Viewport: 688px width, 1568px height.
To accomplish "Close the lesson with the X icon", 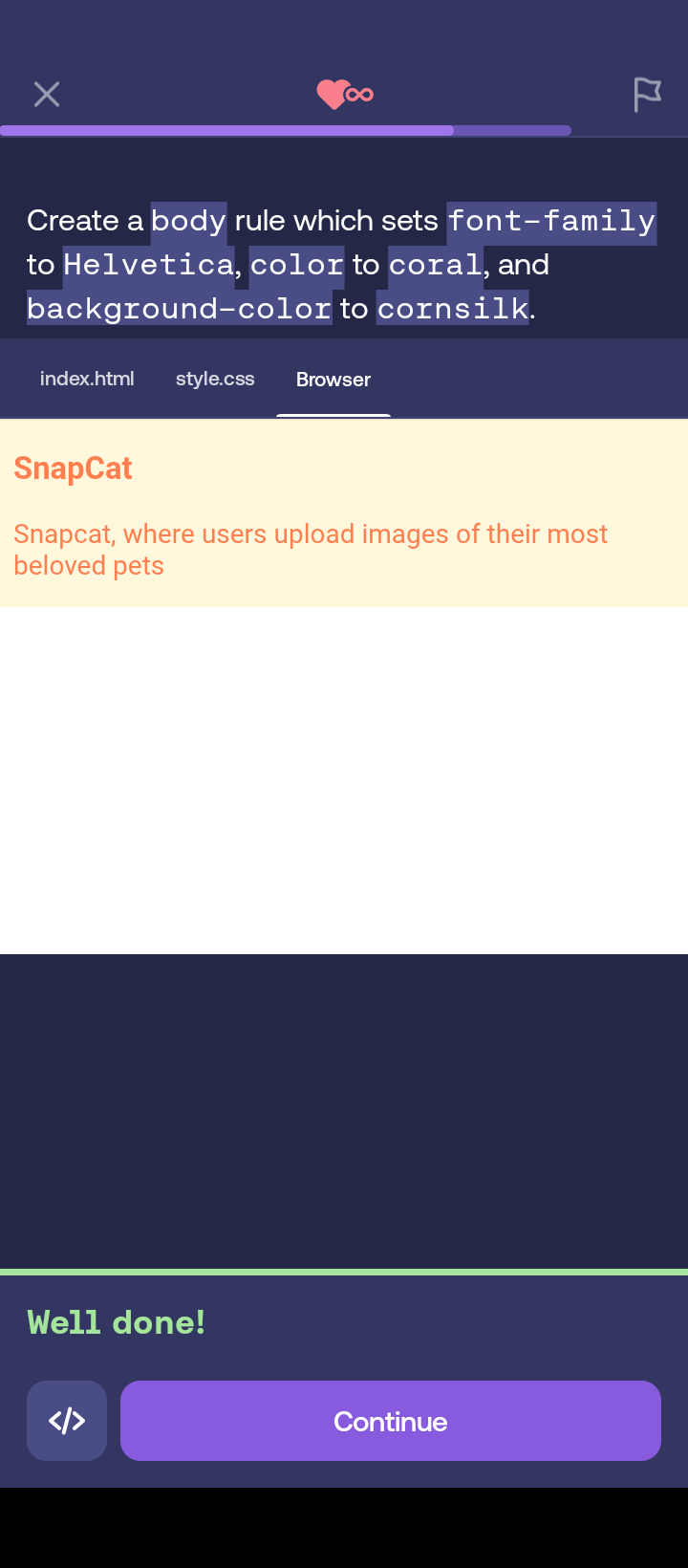I will 47,94.
